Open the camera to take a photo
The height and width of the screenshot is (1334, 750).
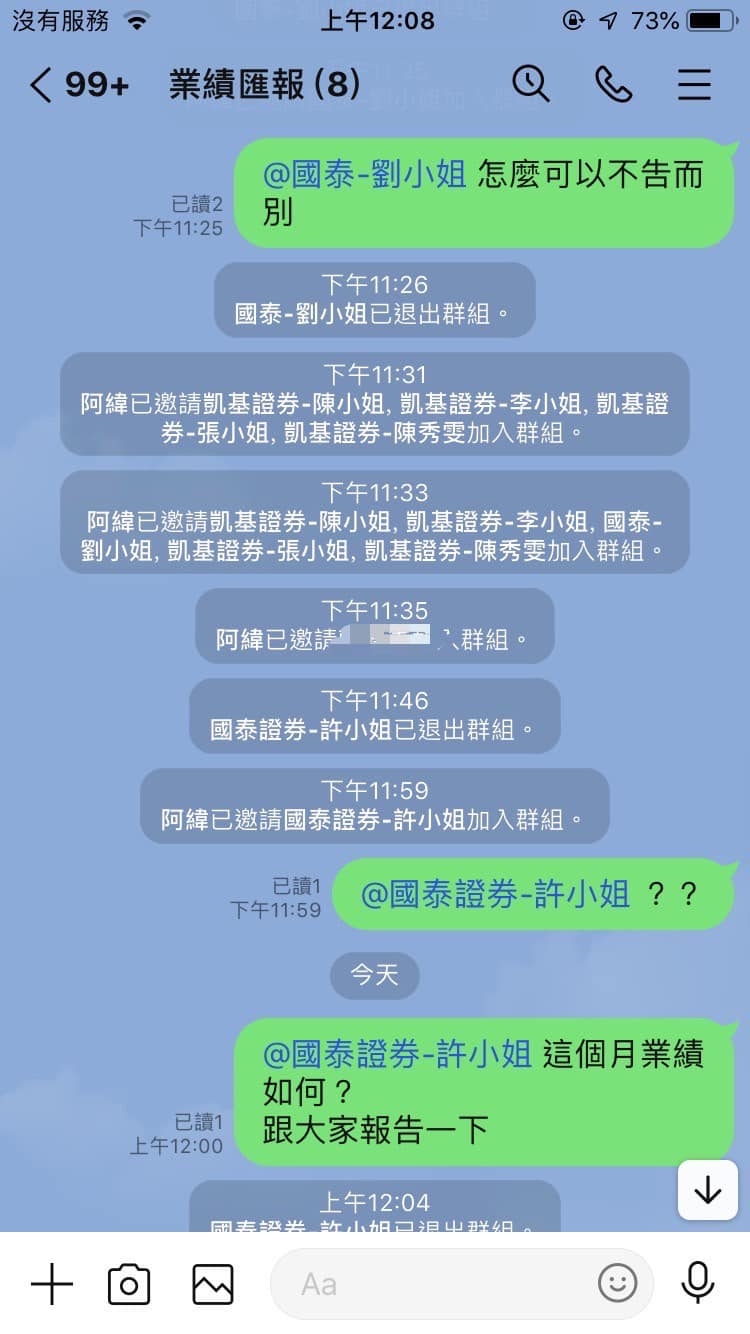pos(128,1283)
